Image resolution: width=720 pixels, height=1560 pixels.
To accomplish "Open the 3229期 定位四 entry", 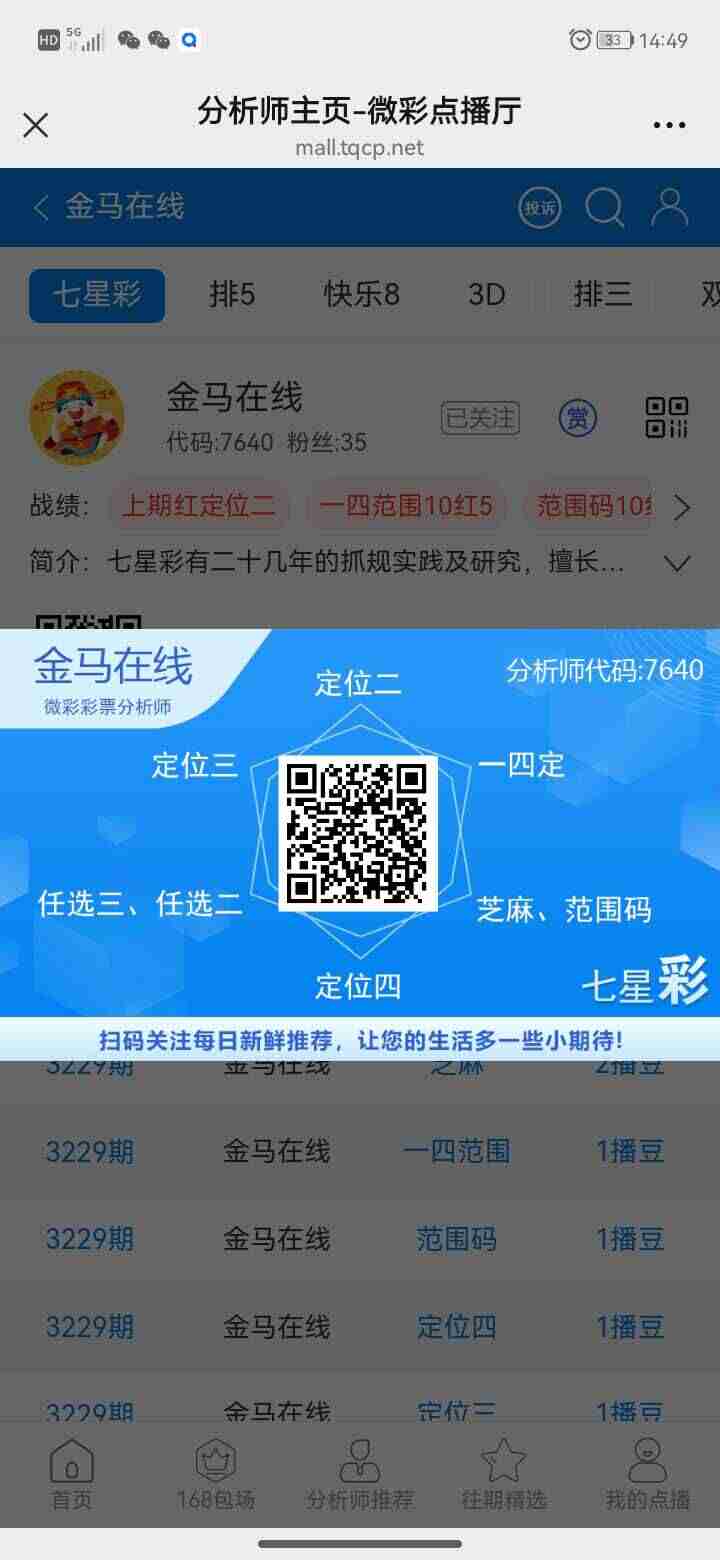I will click(457, 1327).
